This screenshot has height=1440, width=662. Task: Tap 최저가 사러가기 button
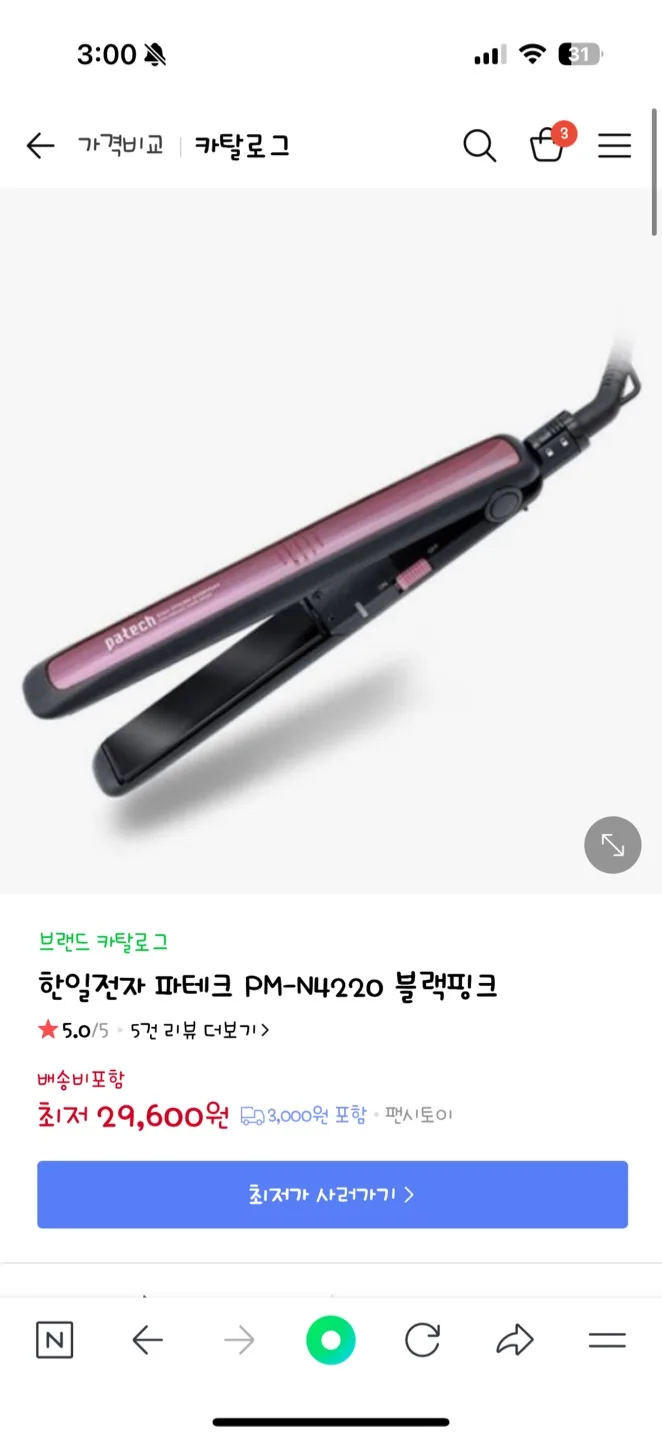pyautogui.click(x=332, y=1194)
